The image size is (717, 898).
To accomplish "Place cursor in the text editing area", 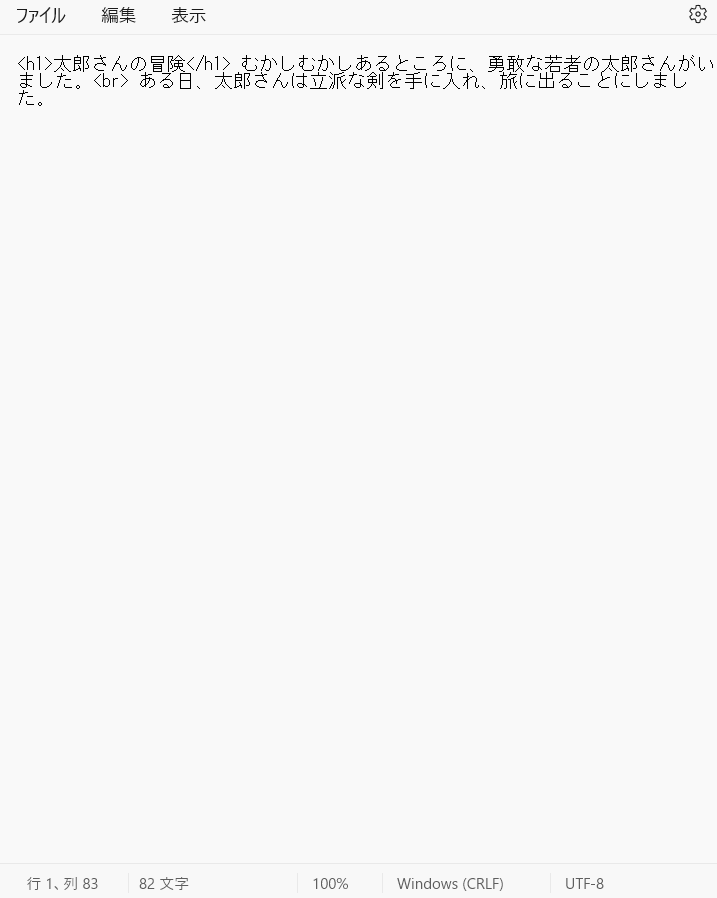I will point(358,450).
